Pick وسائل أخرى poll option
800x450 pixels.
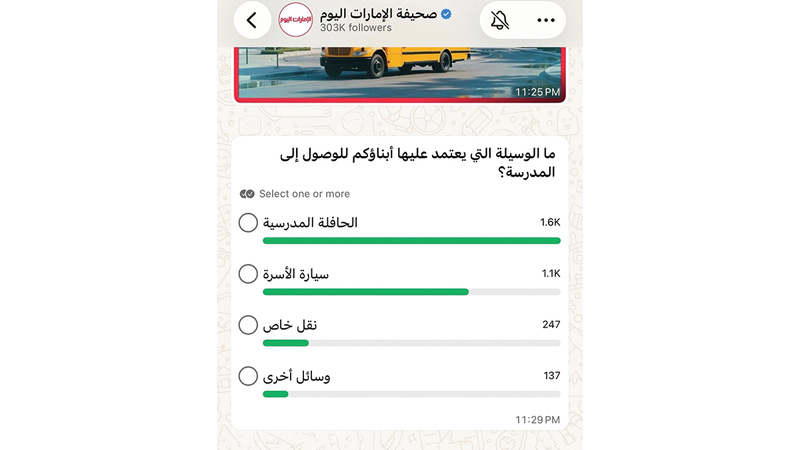pyautogui.click(x=248, y=376)
